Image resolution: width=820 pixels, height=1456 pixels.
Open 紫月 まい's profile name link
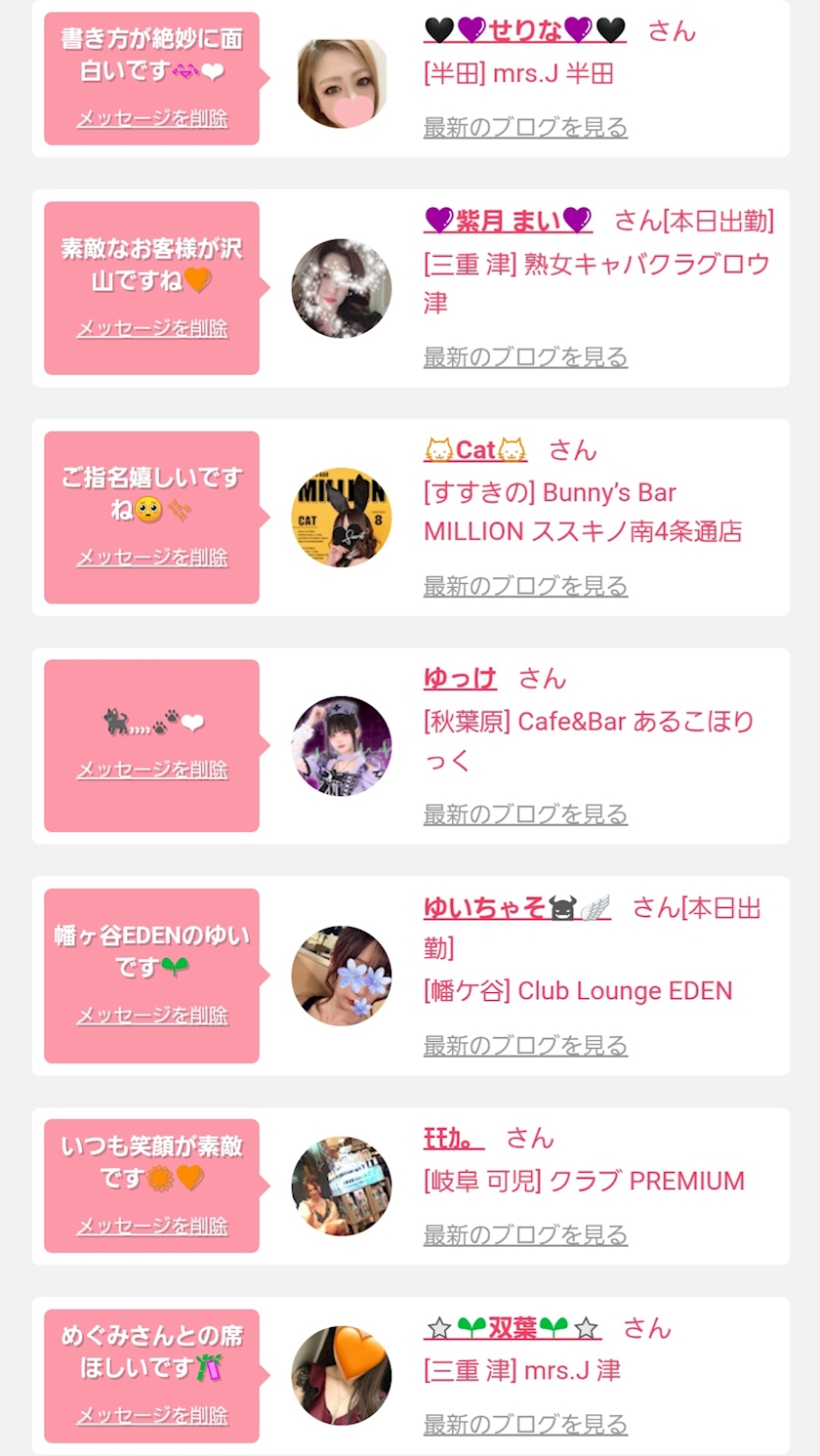point(508,221)
